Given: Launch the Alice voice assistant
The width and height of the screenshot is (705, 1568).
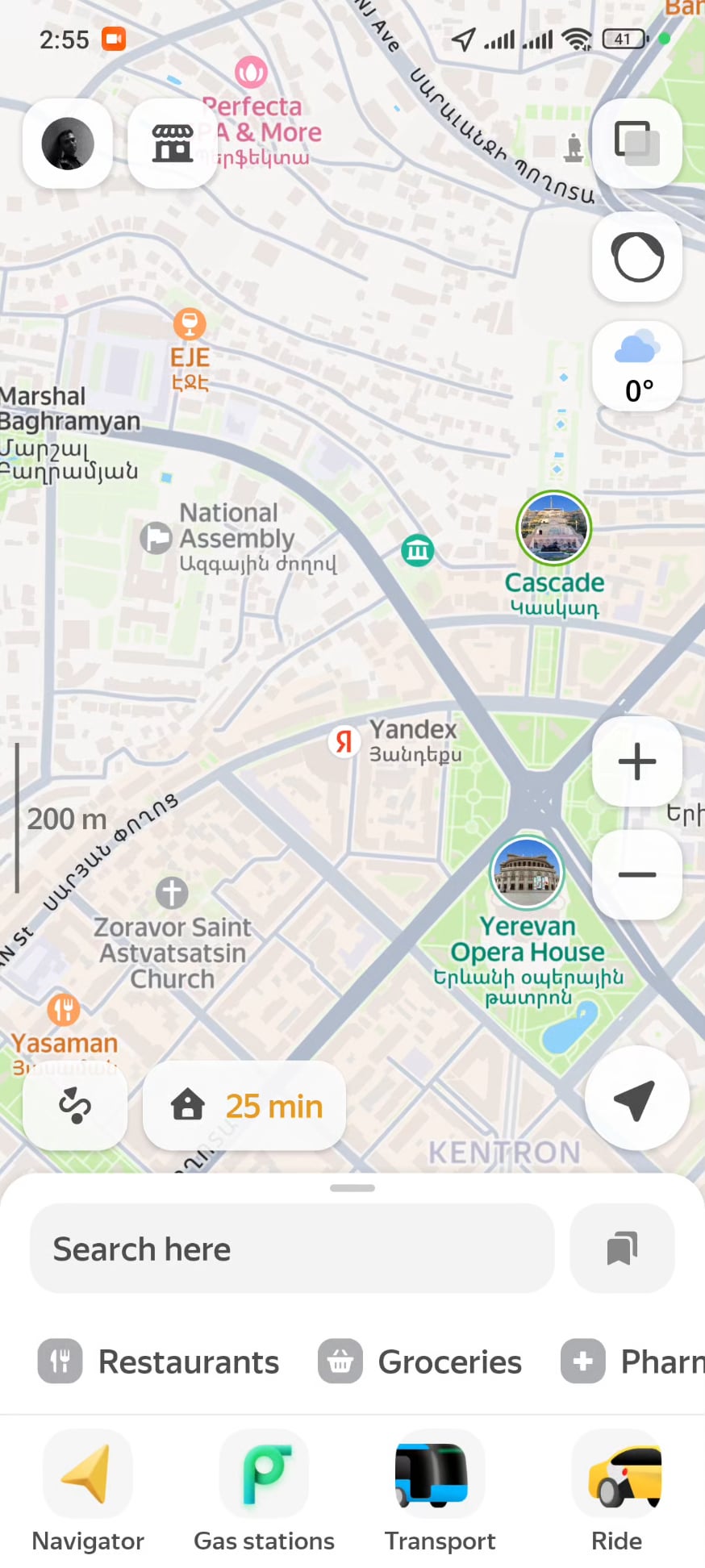Looking at the screenshot, I should [637, 257].
